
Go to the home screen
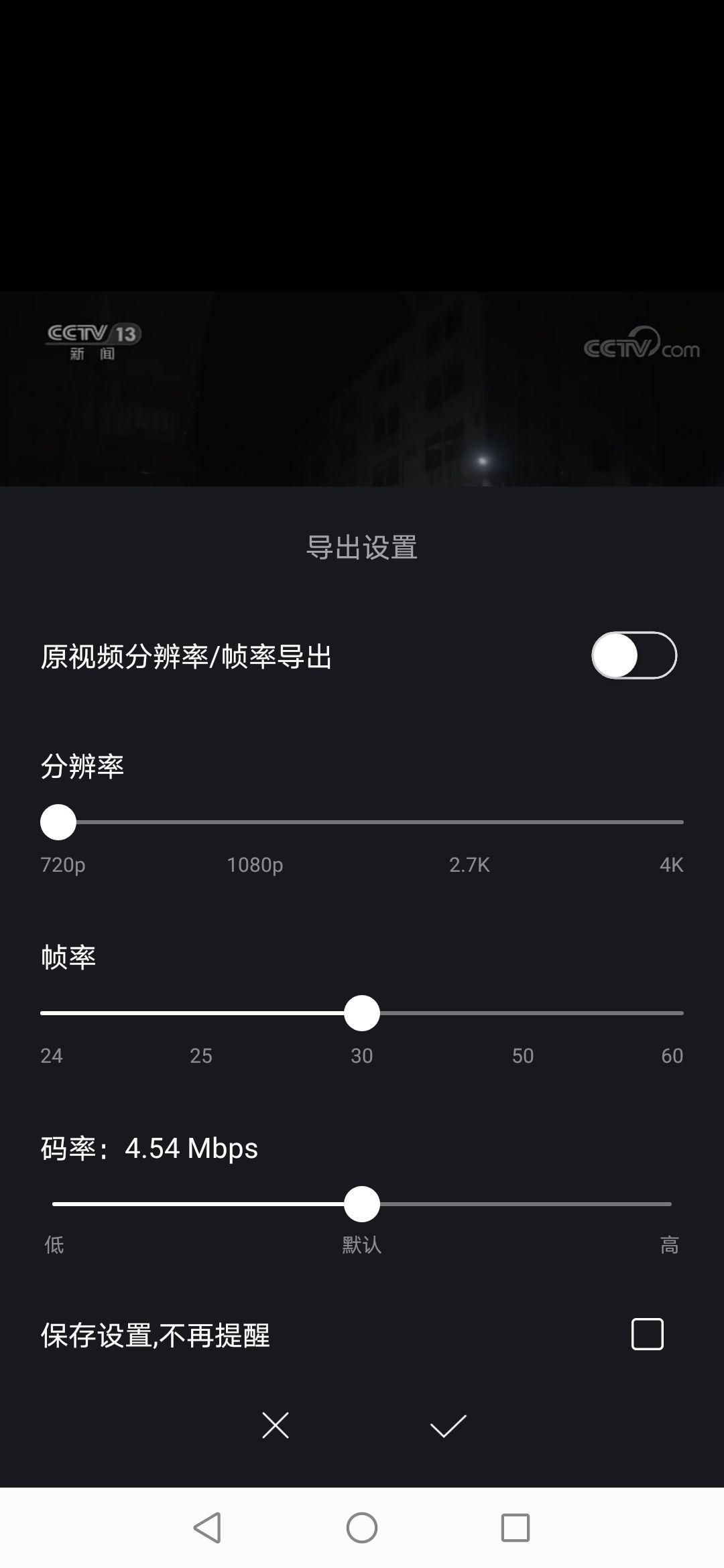point(362,1528)
